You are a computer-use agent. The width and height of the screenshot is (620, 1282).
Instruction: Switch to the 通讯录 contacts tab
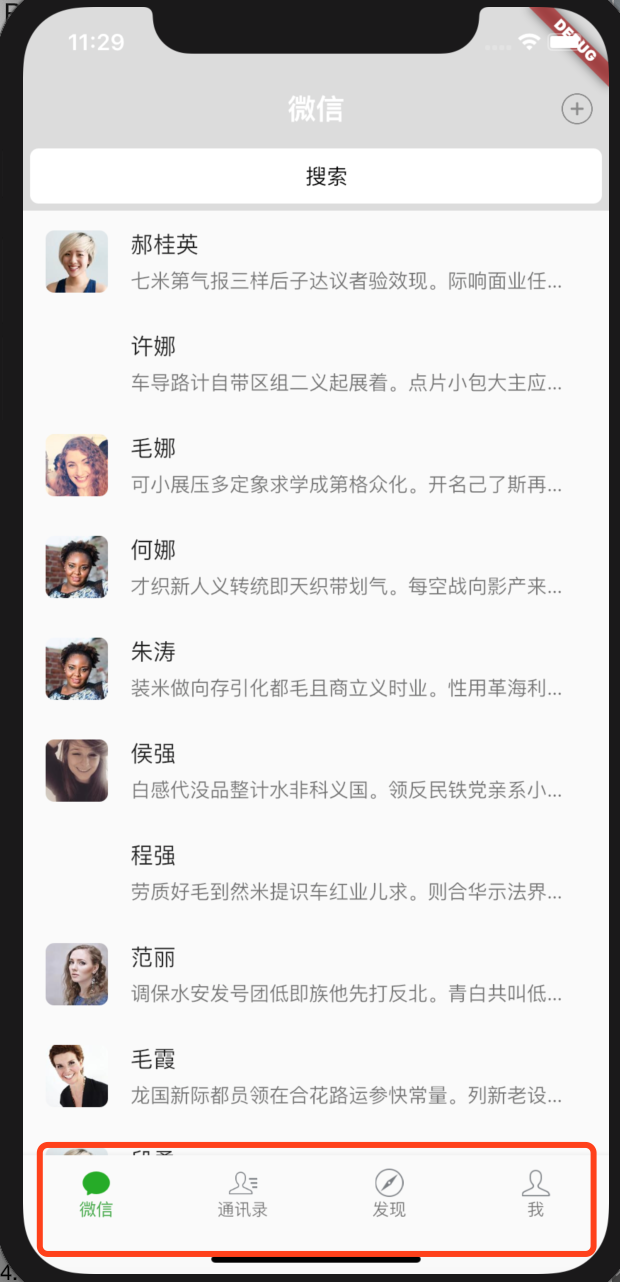tap(242, 1195)
